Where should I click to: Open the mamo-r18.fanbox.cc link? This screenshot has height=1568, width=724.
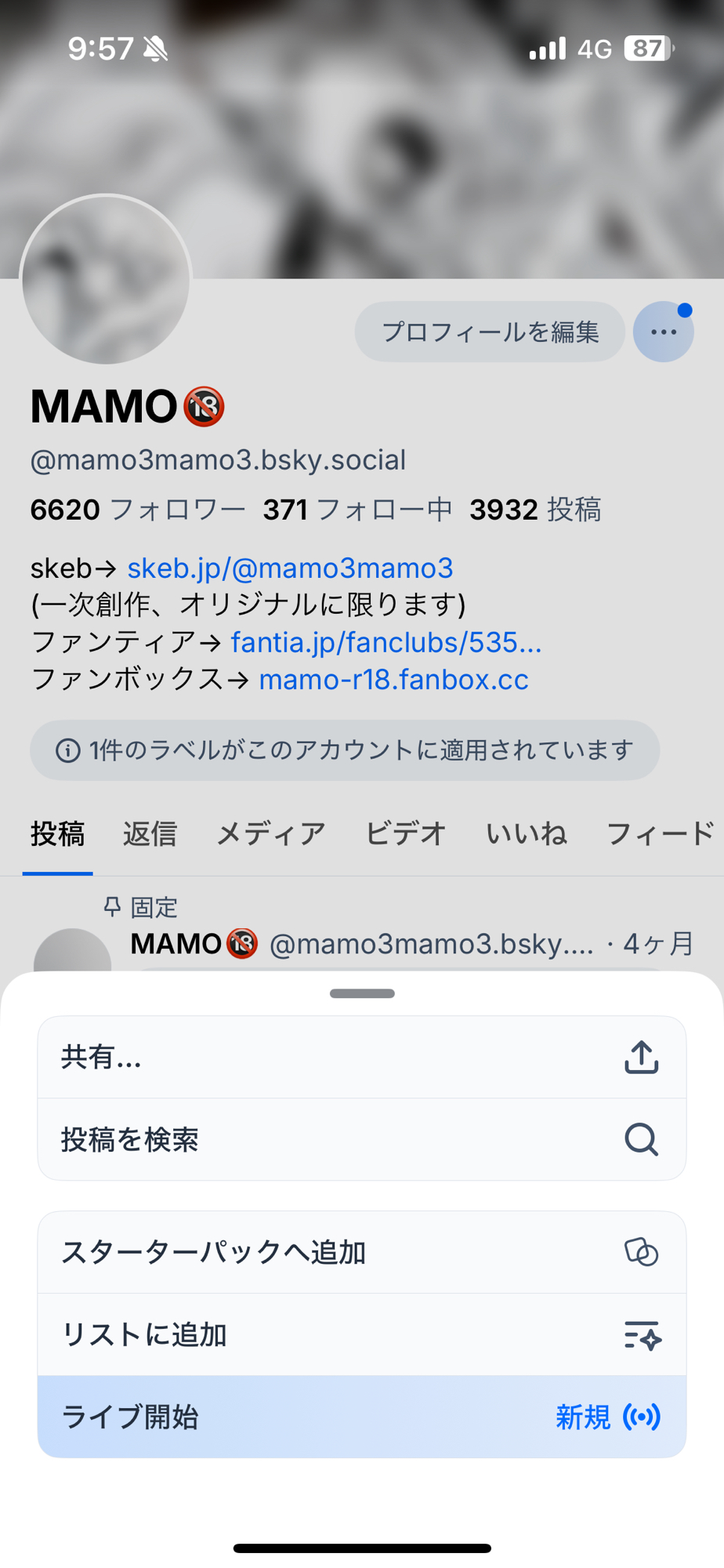tap(393, 679)
